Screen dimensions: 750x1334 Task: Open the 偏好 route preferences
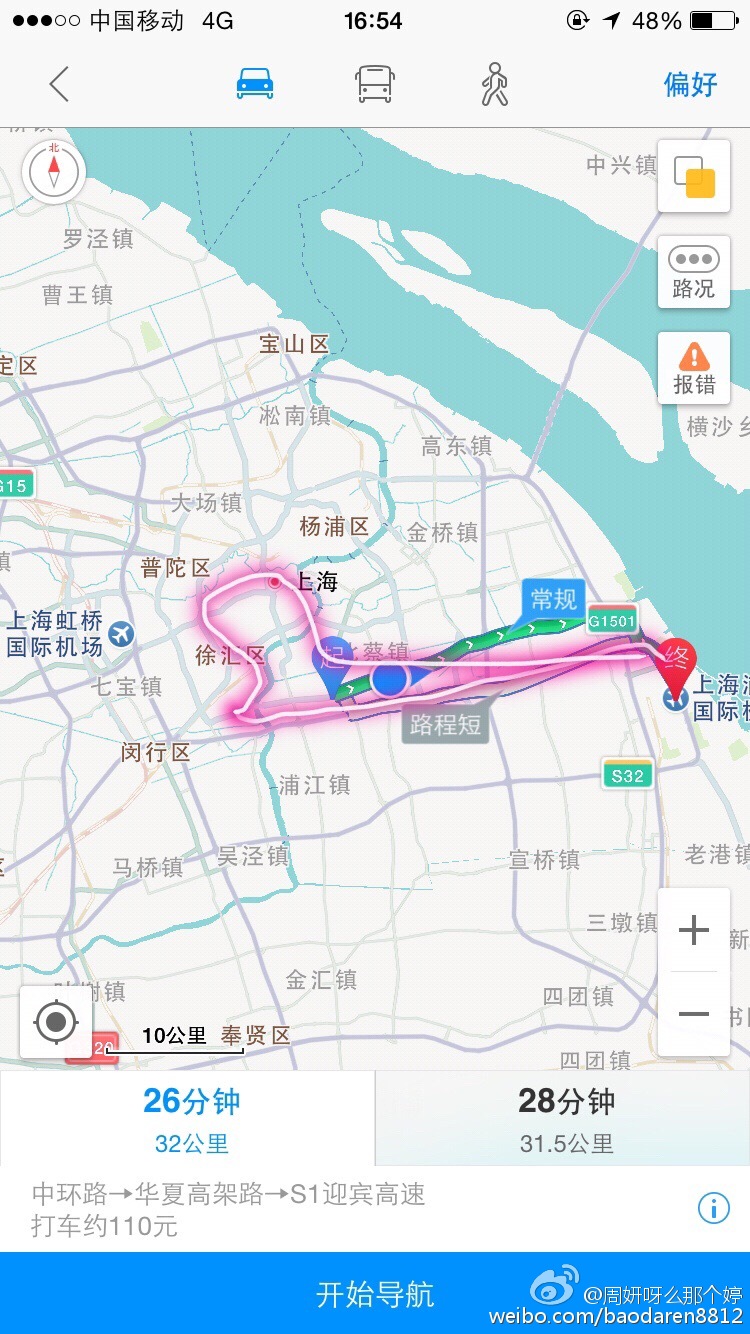click(x=691, y=84)
